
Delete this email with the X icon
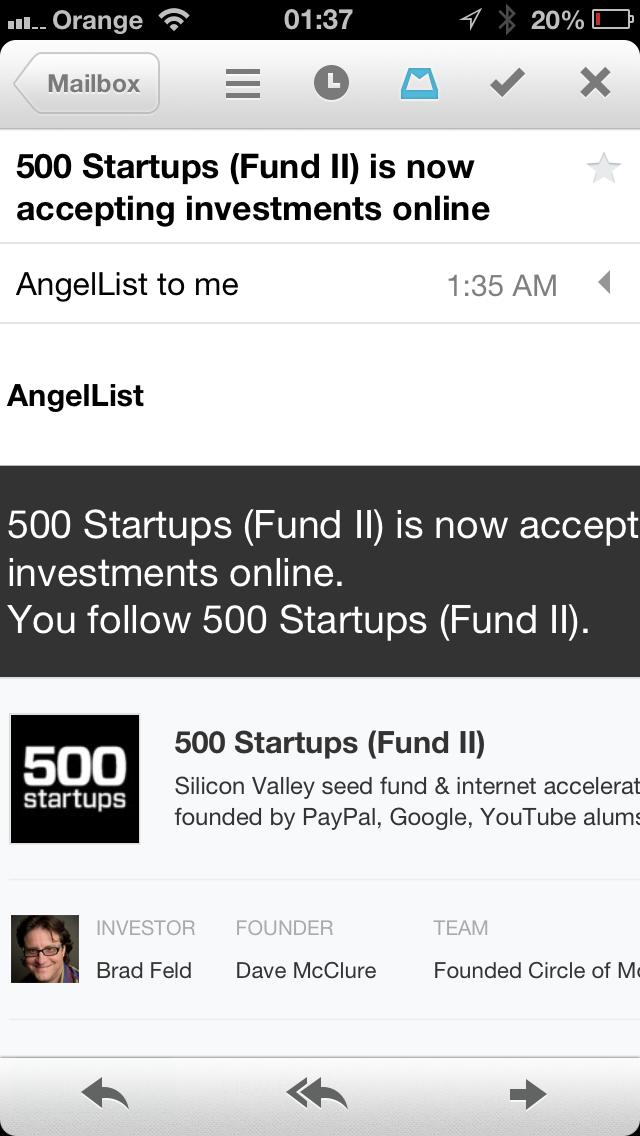point(595,83)
